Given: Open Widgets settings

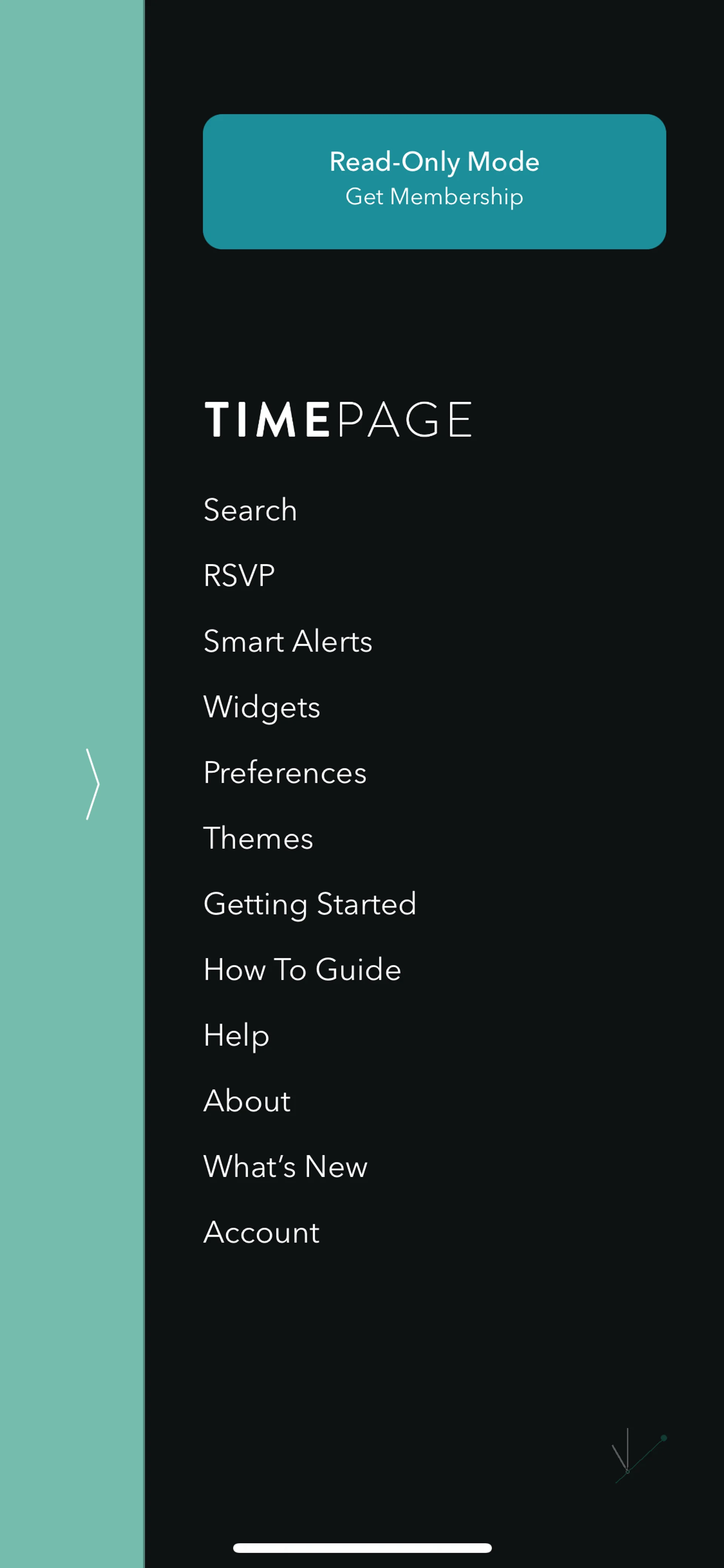Looking at the screenshot, I should (x=262, y=707).
